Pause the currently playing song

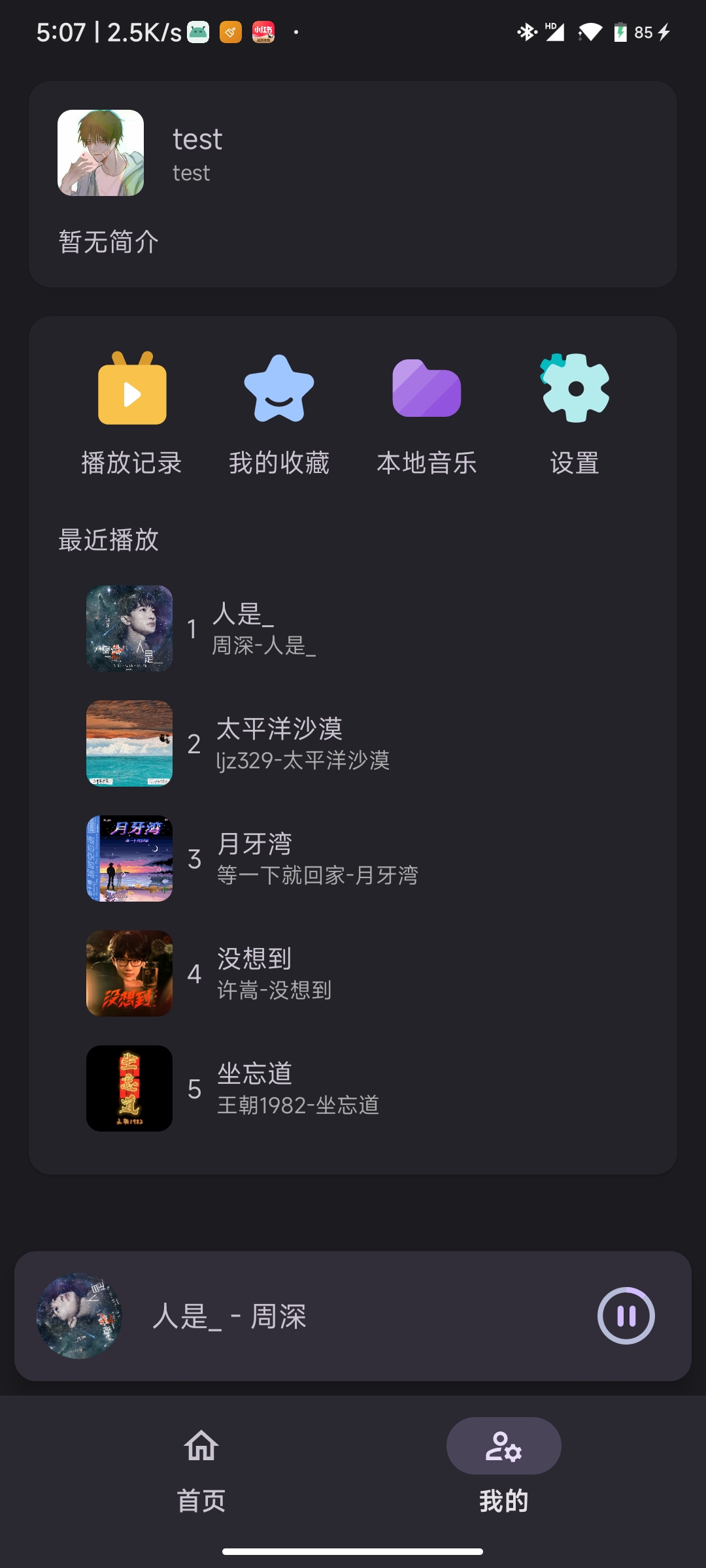click(x=626, y=1316)
